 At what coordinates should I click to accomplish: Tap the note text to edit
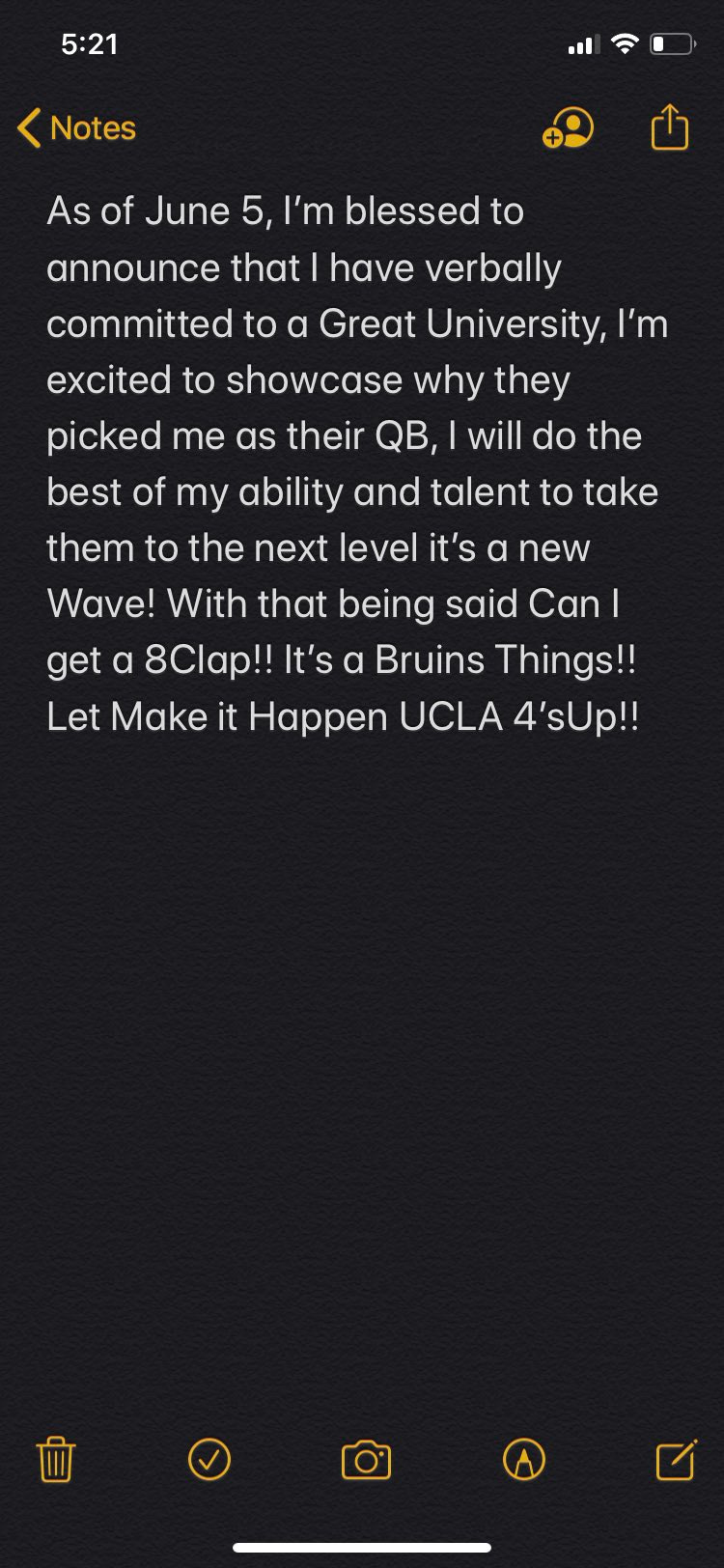(x=357, y=463)
